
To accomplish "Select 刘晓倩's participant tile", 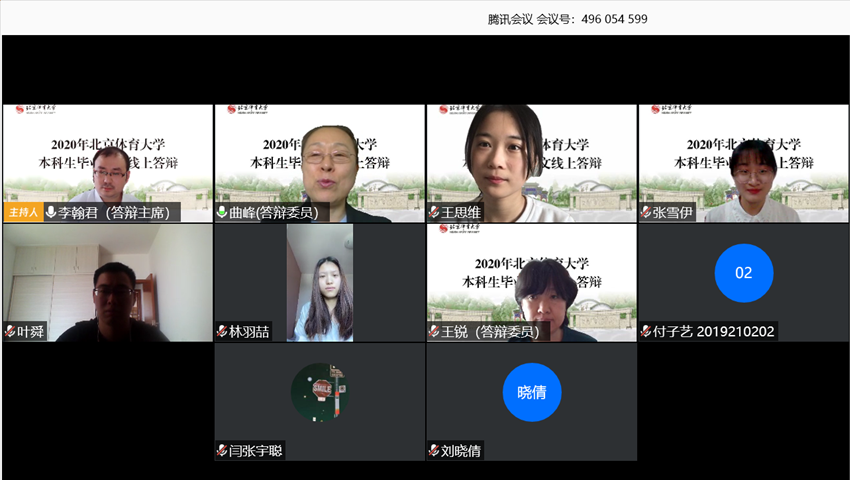I will pyautogui.click(x=532, y=401).
